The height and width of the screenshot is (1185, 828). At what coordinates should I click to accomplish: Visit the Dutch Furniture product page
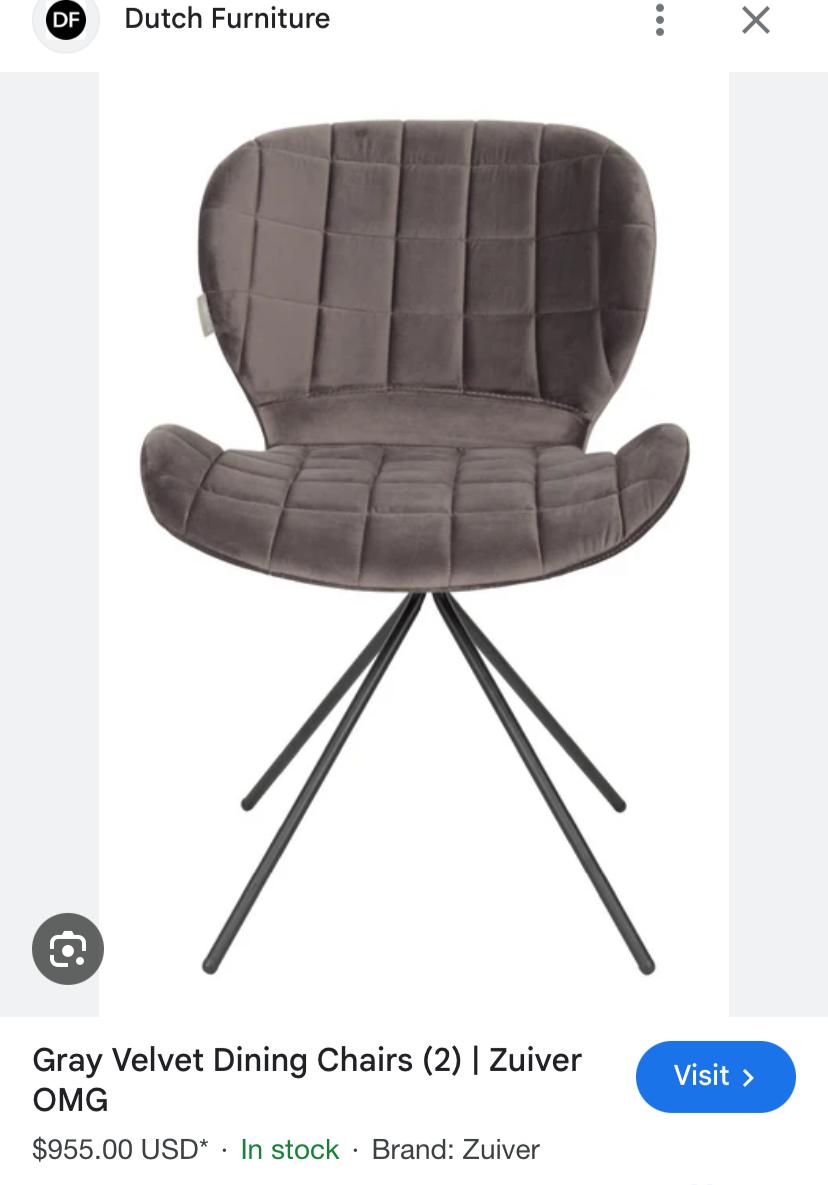pos(715,1076)
